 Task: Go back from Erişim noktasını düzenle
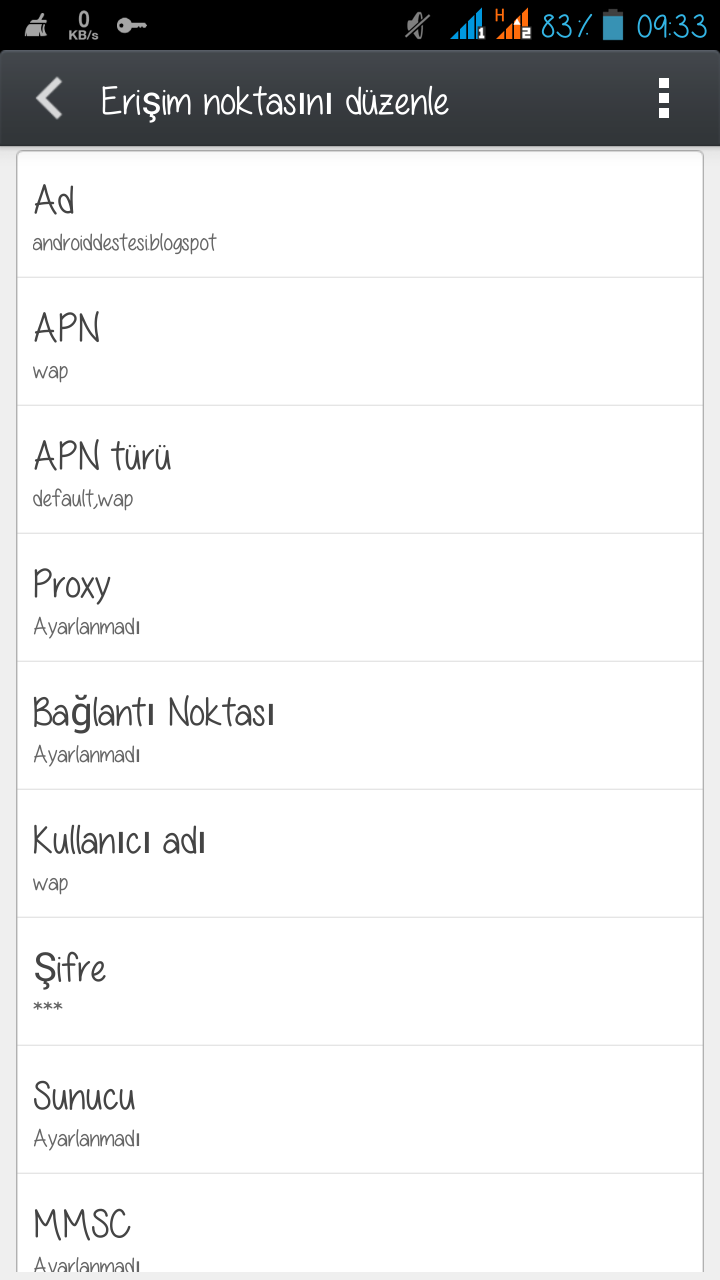(x=48, y=100)
